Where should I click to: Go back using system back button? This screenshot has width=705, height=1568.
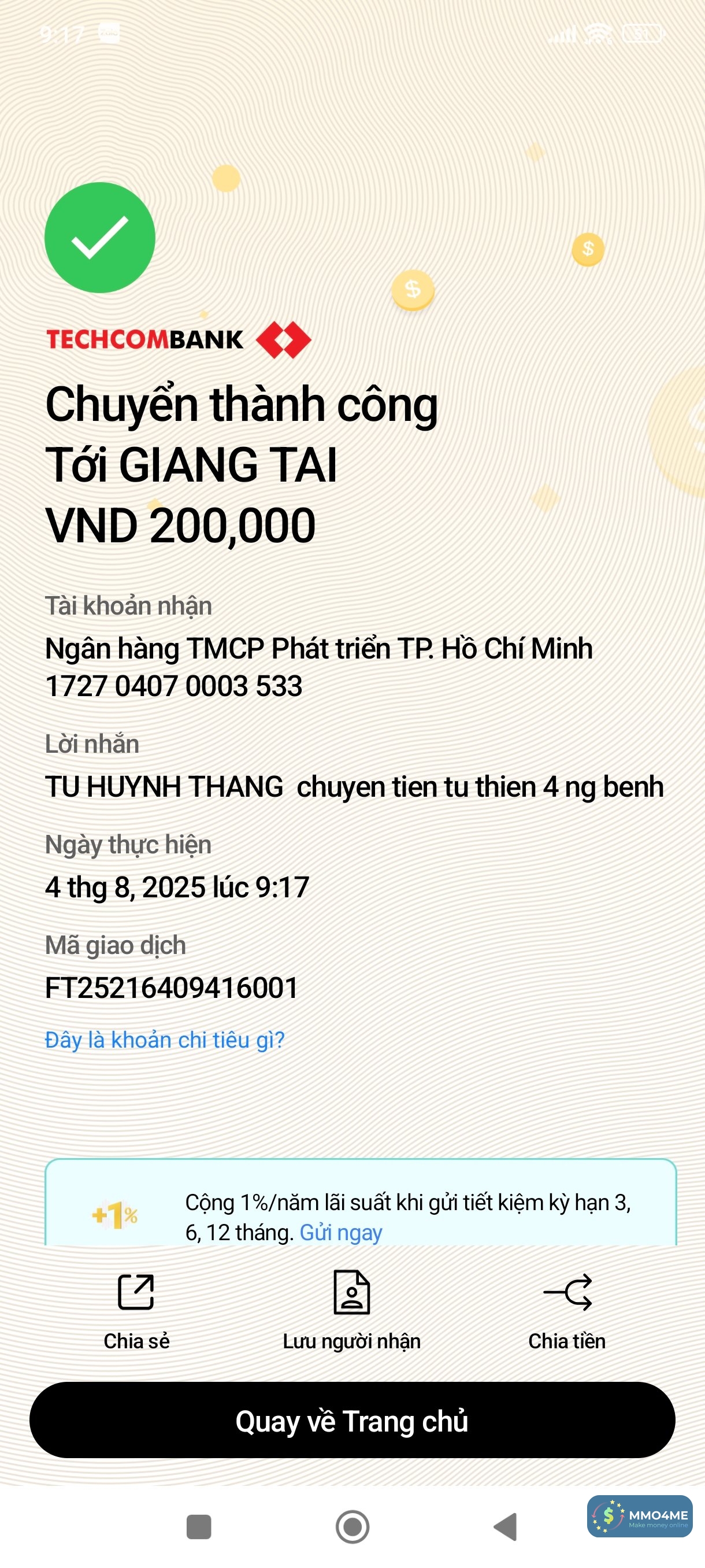click(x=506, y=1526)
